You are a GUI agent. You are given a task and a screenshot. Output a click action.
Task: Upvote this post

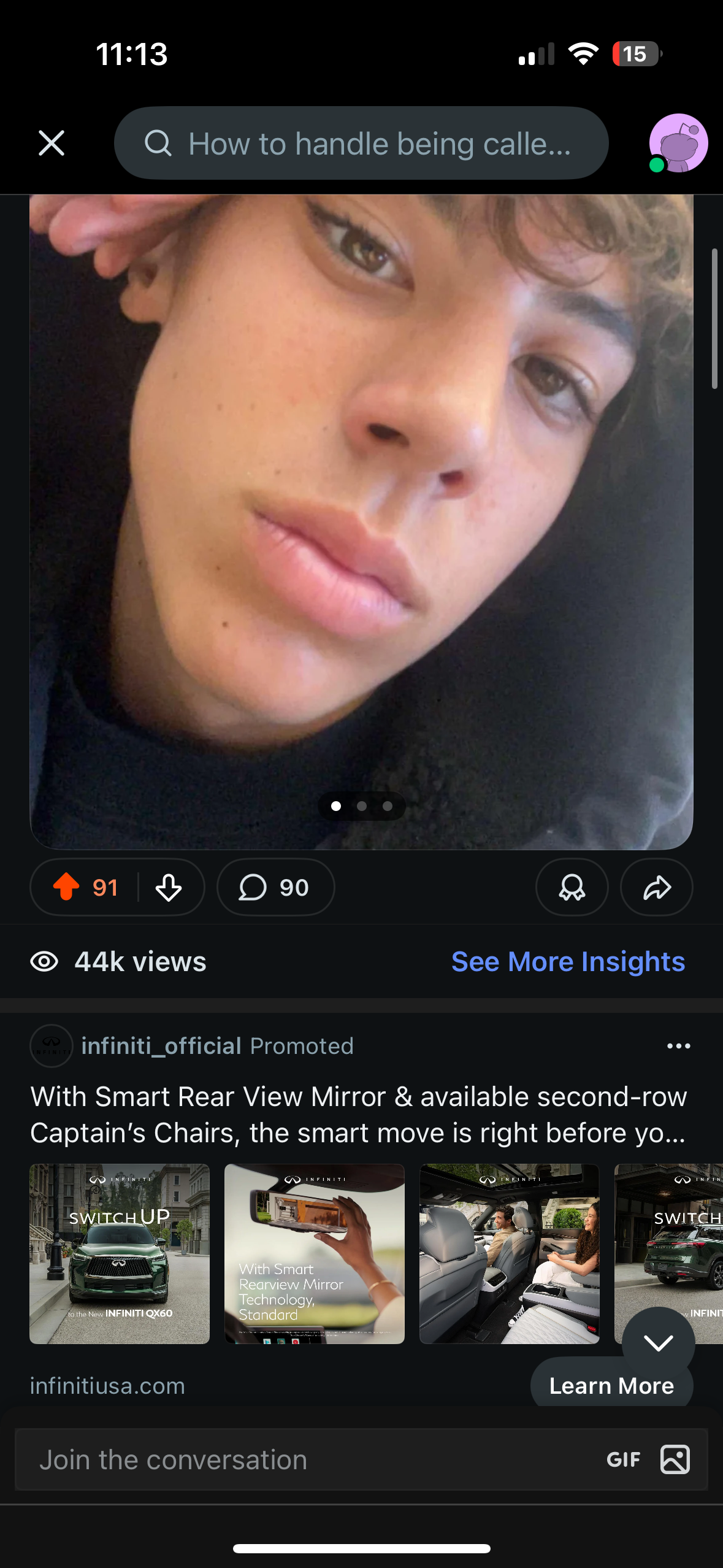click(66, 887)
